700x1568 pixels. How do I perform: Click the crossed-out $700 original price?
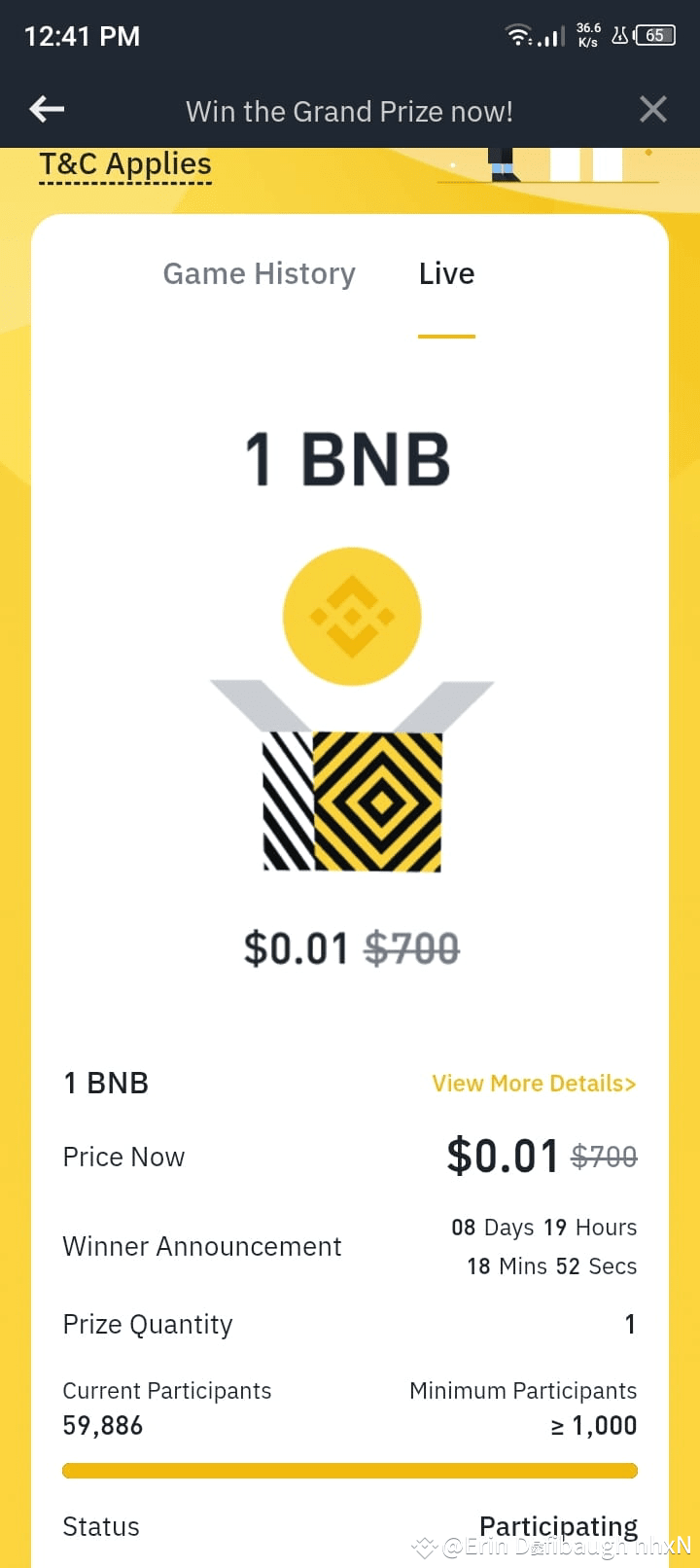[603, 1157]
